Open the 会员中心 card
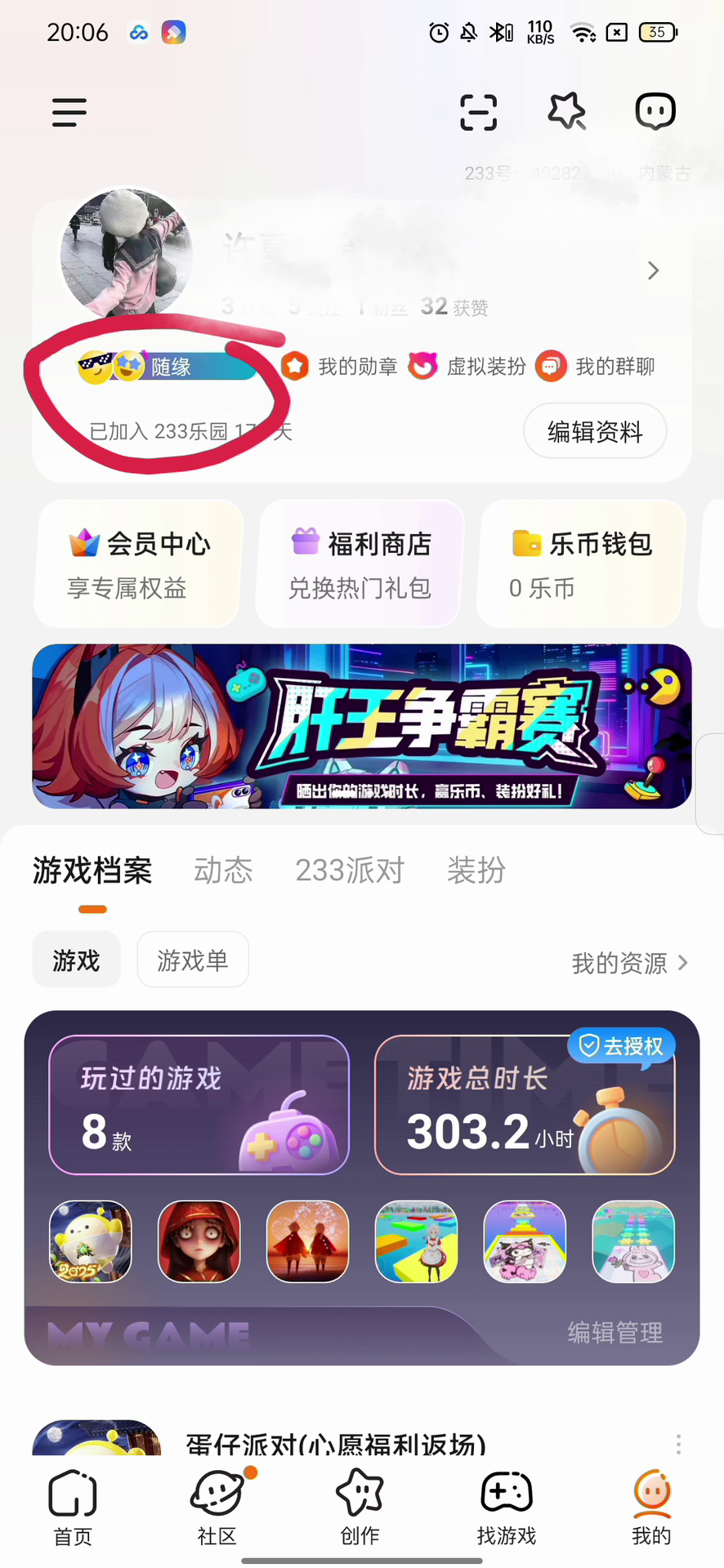The height and width of the screenshot is (1568, 724). click(x=139, y=563)
